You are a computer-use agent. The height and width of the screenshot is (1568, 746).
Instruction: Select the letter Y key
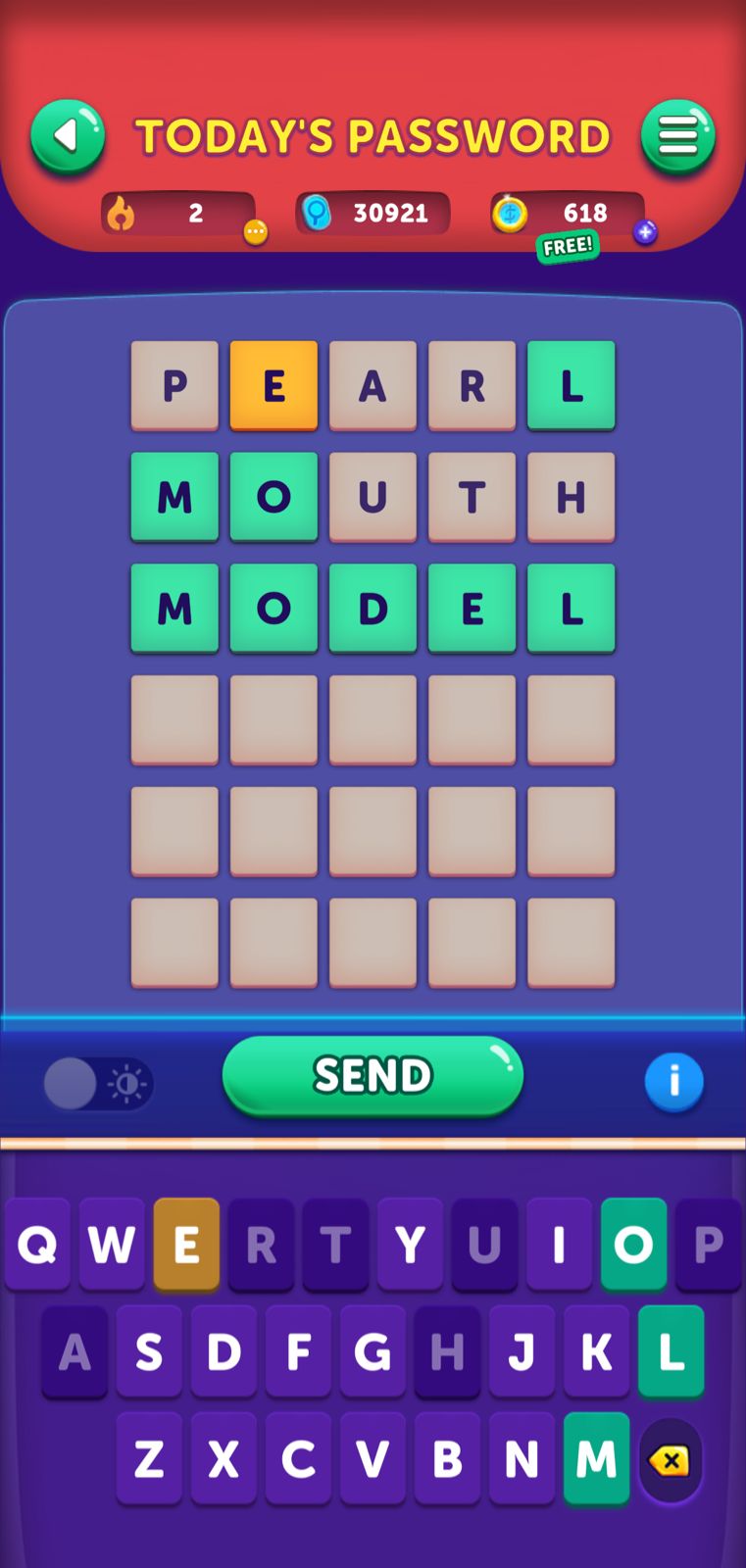pos(410,1245)
